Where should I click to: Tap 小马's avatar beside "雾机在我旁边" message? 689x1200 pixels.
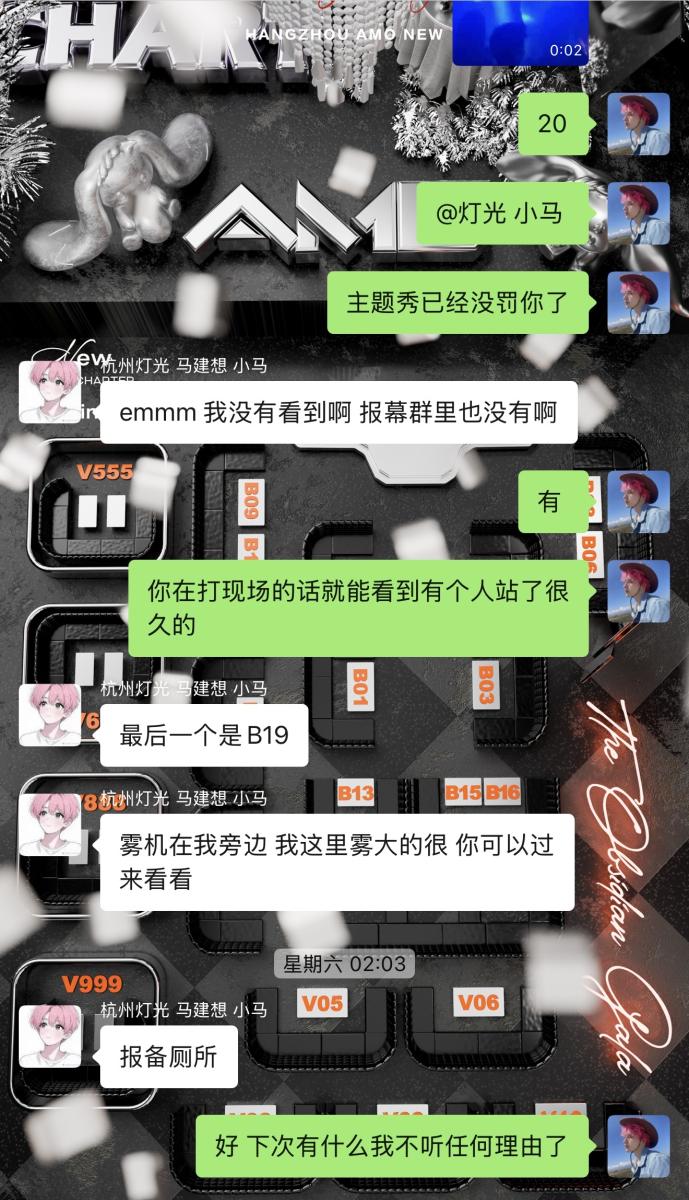[50, 824]
